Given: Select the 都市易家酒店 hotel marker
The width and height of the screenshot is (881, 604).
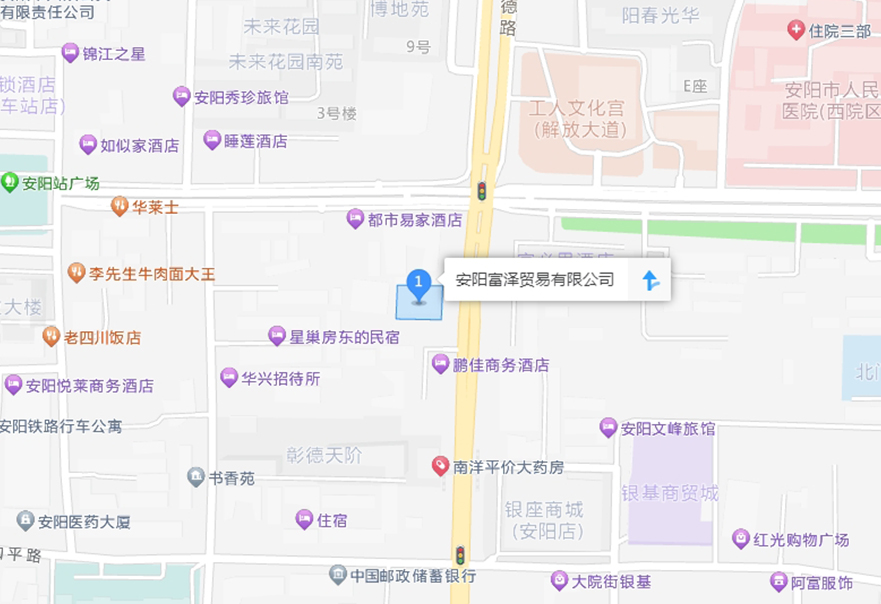Looking at the screenshot, I should 355,218.
